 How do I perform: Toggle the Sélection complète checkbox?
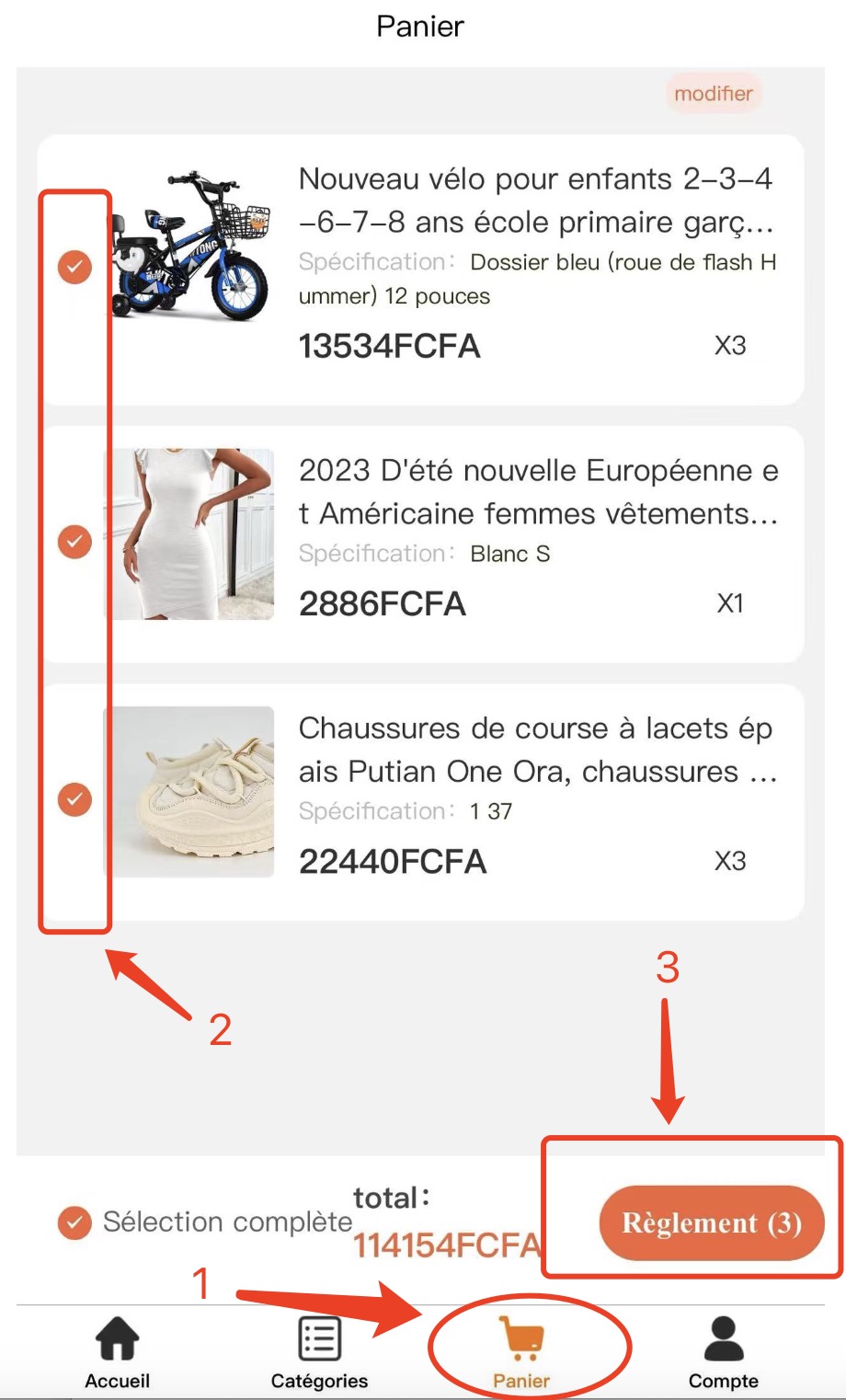click(74, 1222)
